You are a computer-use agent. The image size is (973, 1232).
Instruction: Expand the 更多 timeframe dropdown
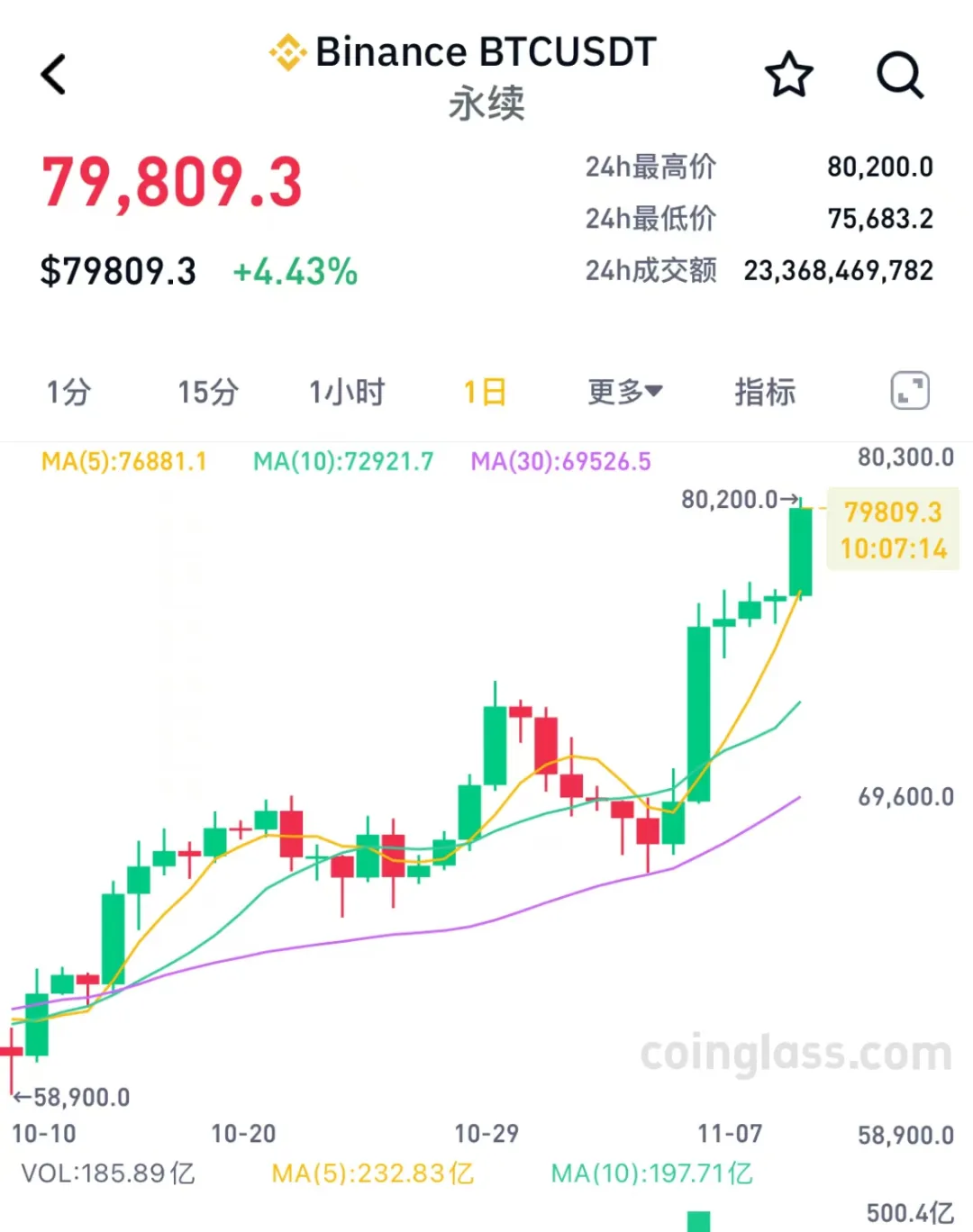tap(625, 392)
